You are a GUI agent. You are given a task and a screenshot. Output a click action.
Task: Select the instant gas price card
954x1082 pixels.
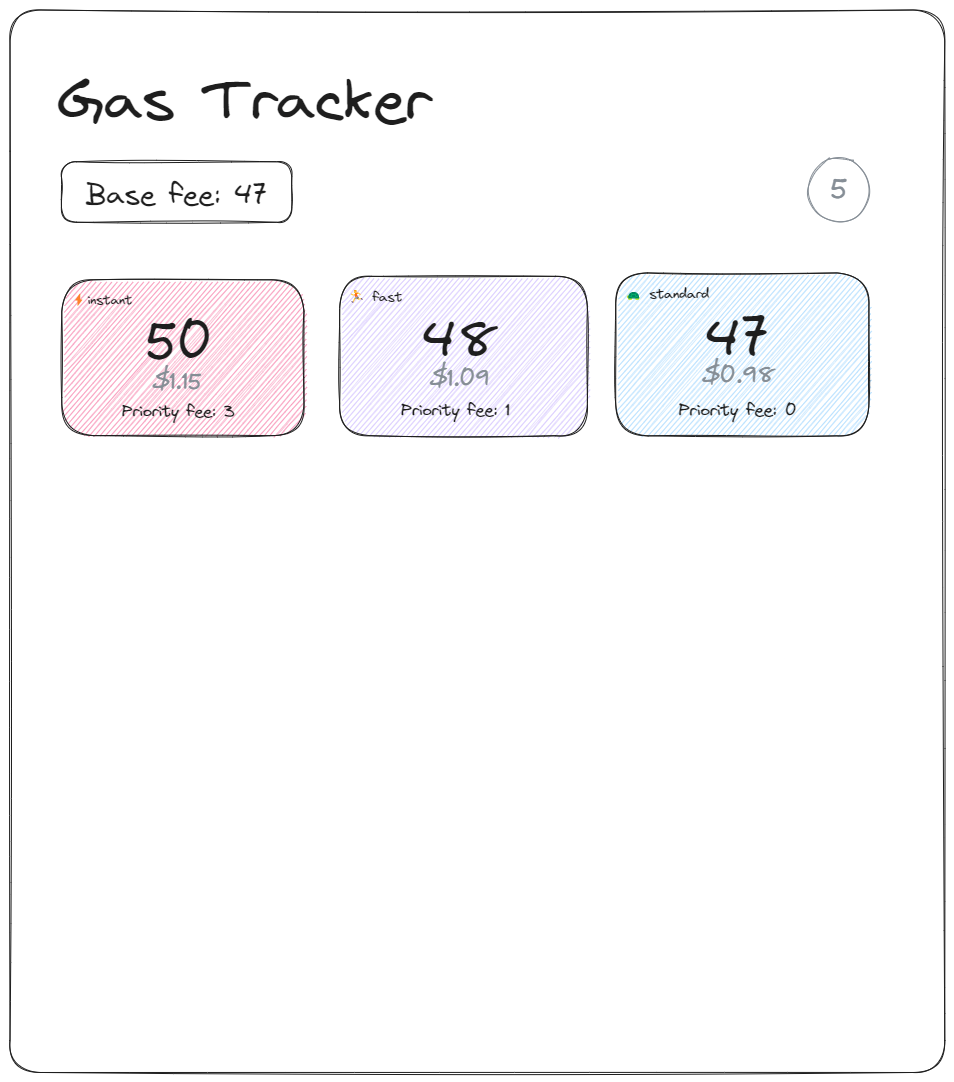(x=183, y=358)
